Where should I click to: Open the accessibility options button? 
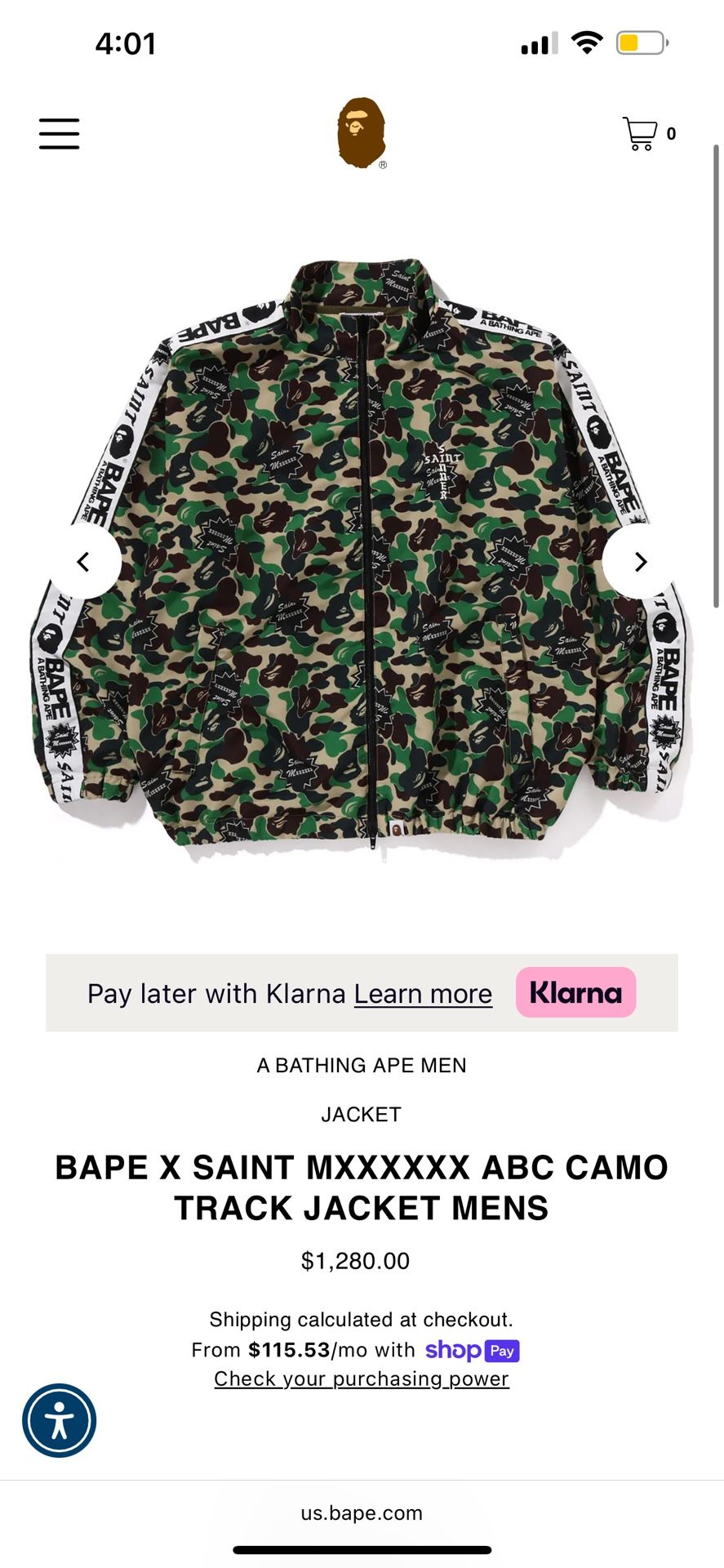(60, 1420)
